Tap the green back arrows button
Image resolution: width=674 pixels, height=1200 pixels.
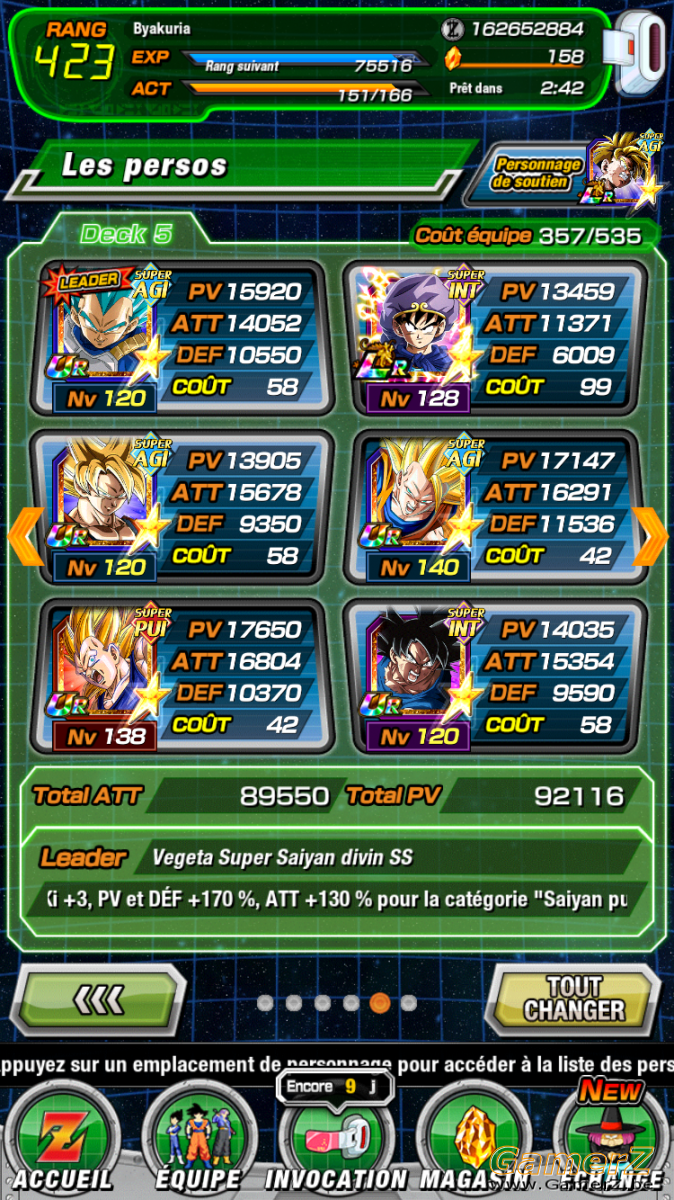pyautogui.click(x=99, y=1000)
